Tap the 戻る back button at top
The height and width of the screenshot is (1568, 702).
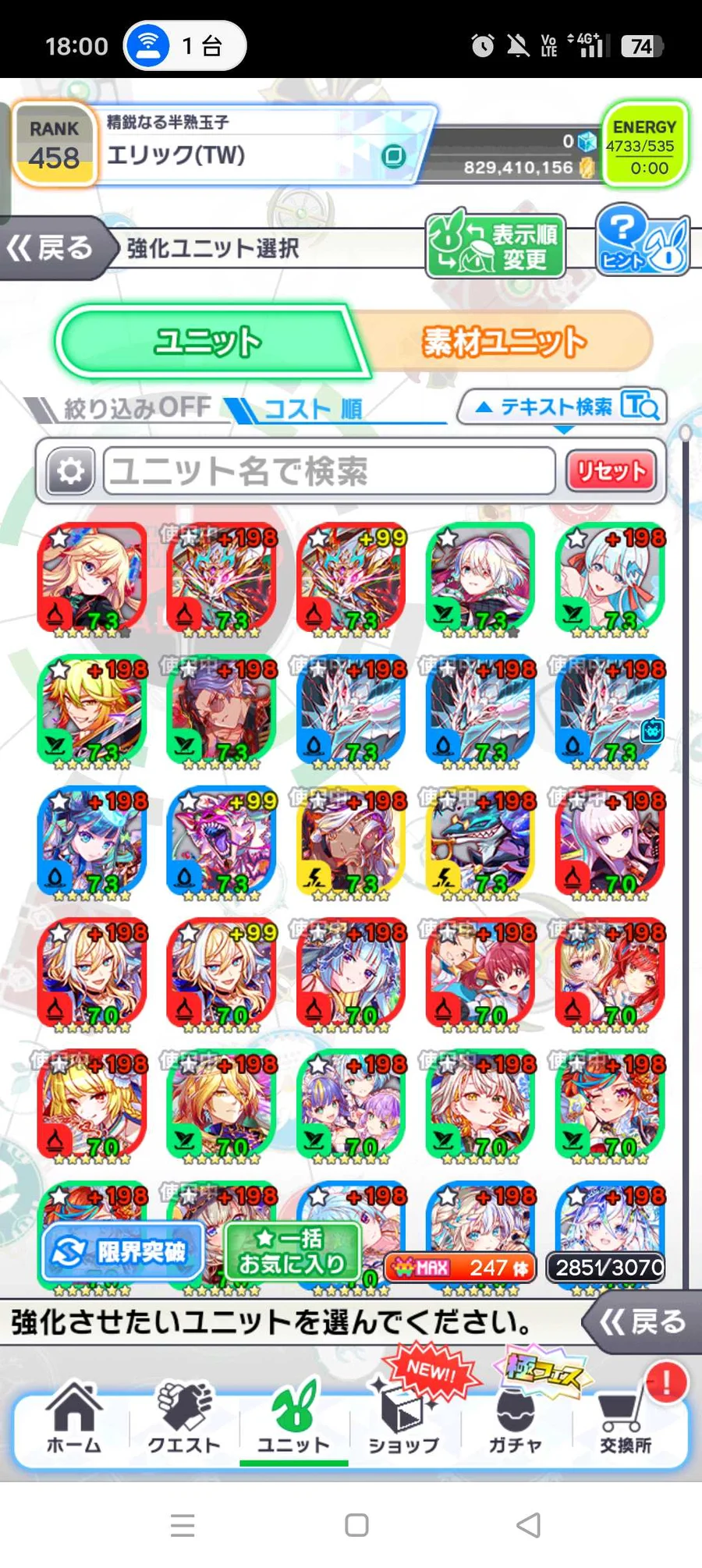click(51, 248)
